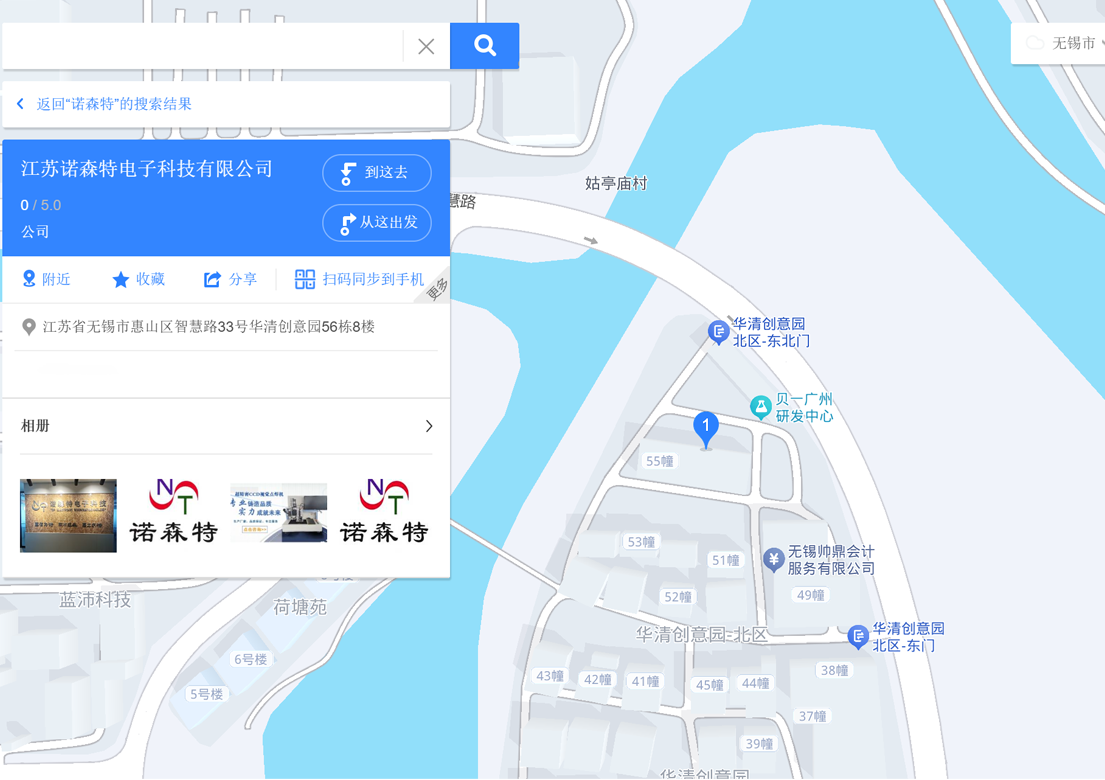Start a route with 从这出发
The height and width of the screenshot is (780, 1105).
[377, 222]
